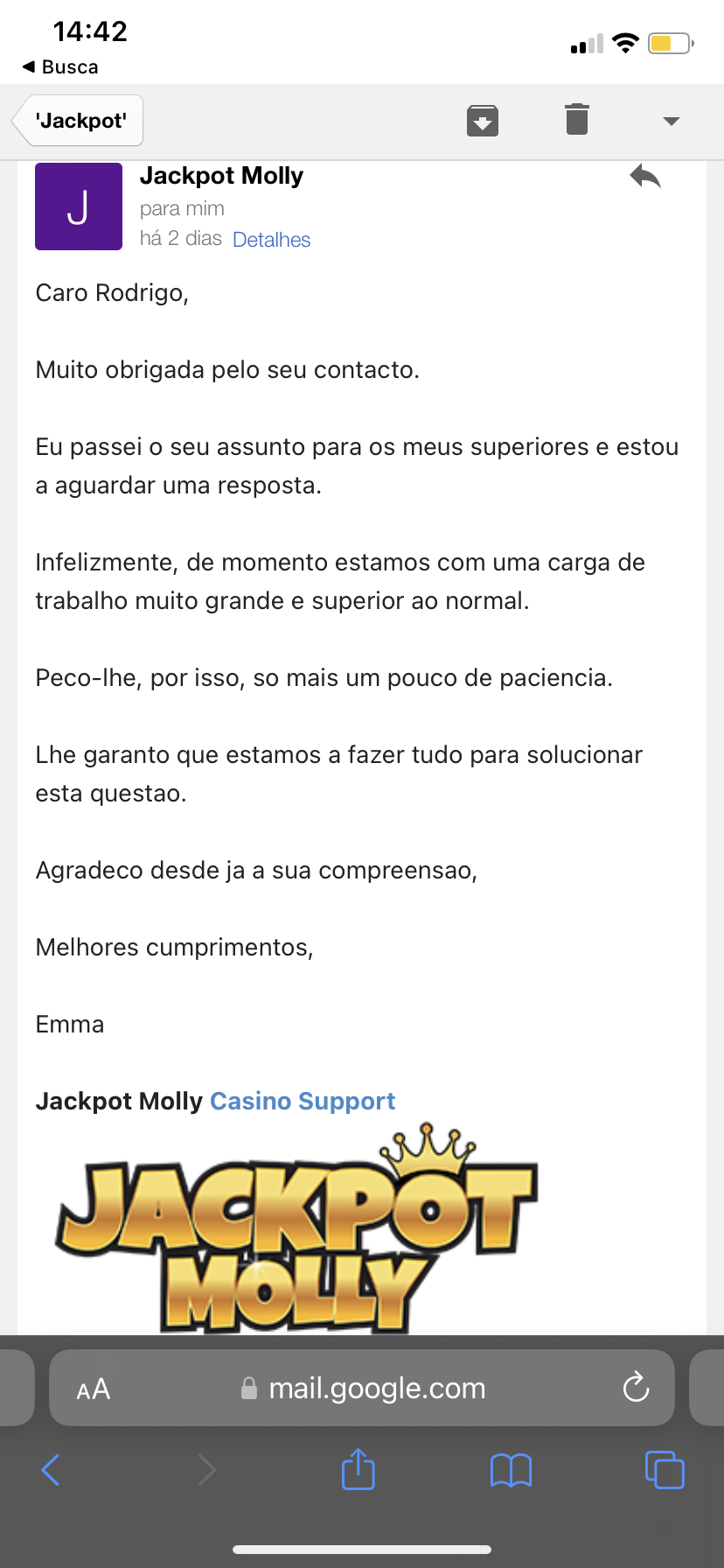Return to the Busca app

pyautogui.click(x=59, y=66)
